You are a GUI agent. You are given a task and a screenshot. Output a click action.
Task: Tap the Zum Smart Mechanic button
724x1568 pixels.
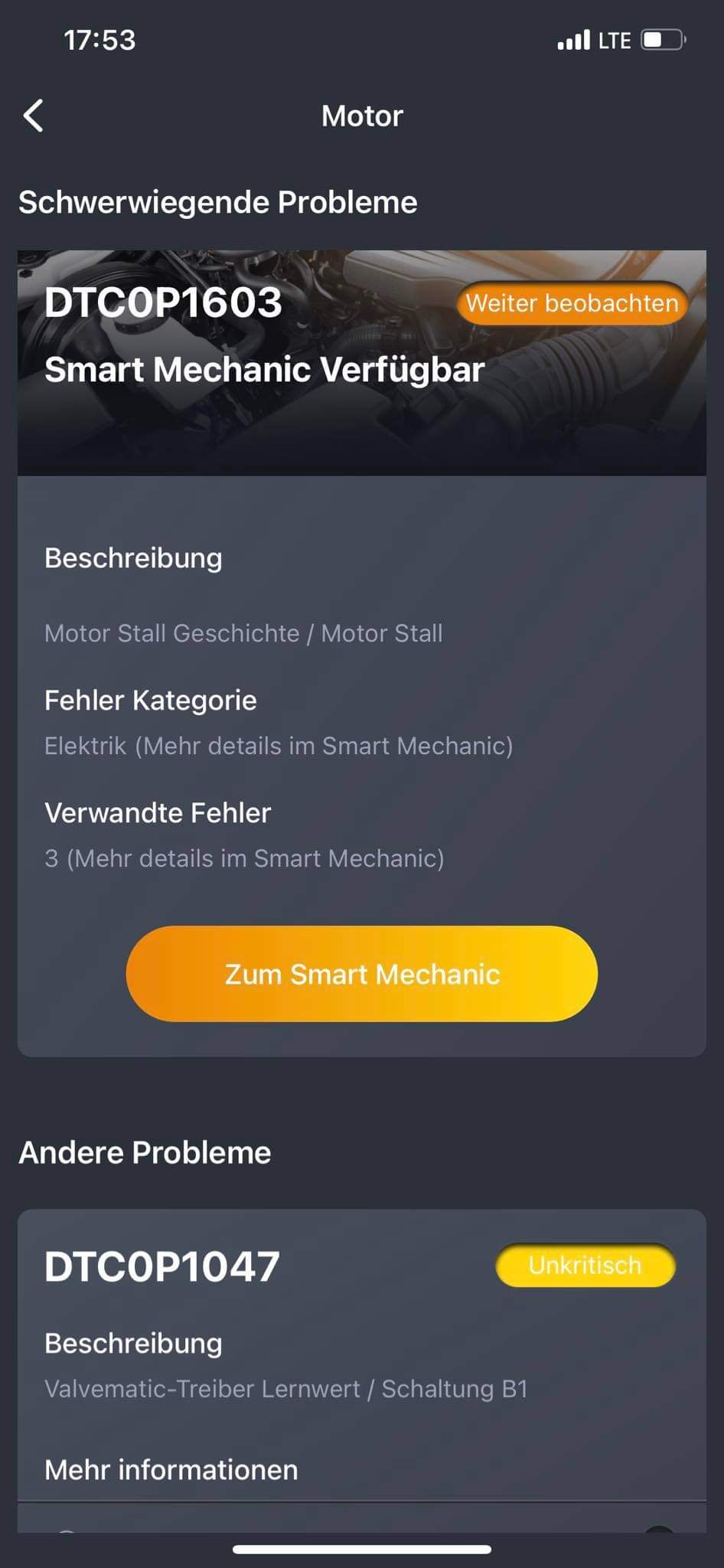pos(361,974)
